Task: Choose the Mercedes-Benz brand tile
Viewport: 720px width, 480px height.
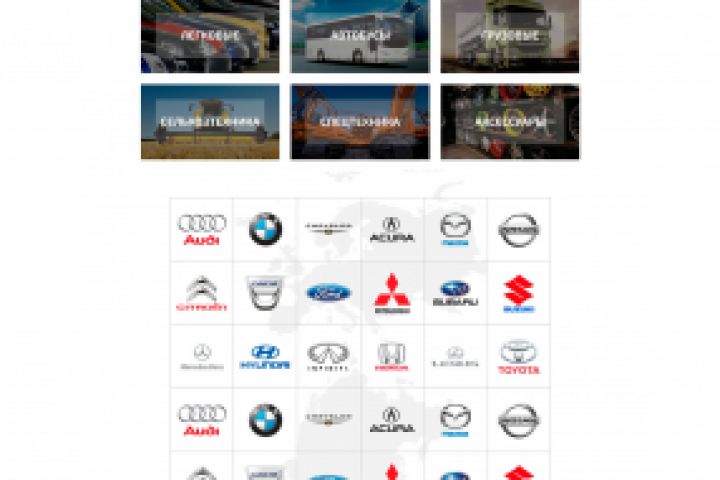Action: 202,357
